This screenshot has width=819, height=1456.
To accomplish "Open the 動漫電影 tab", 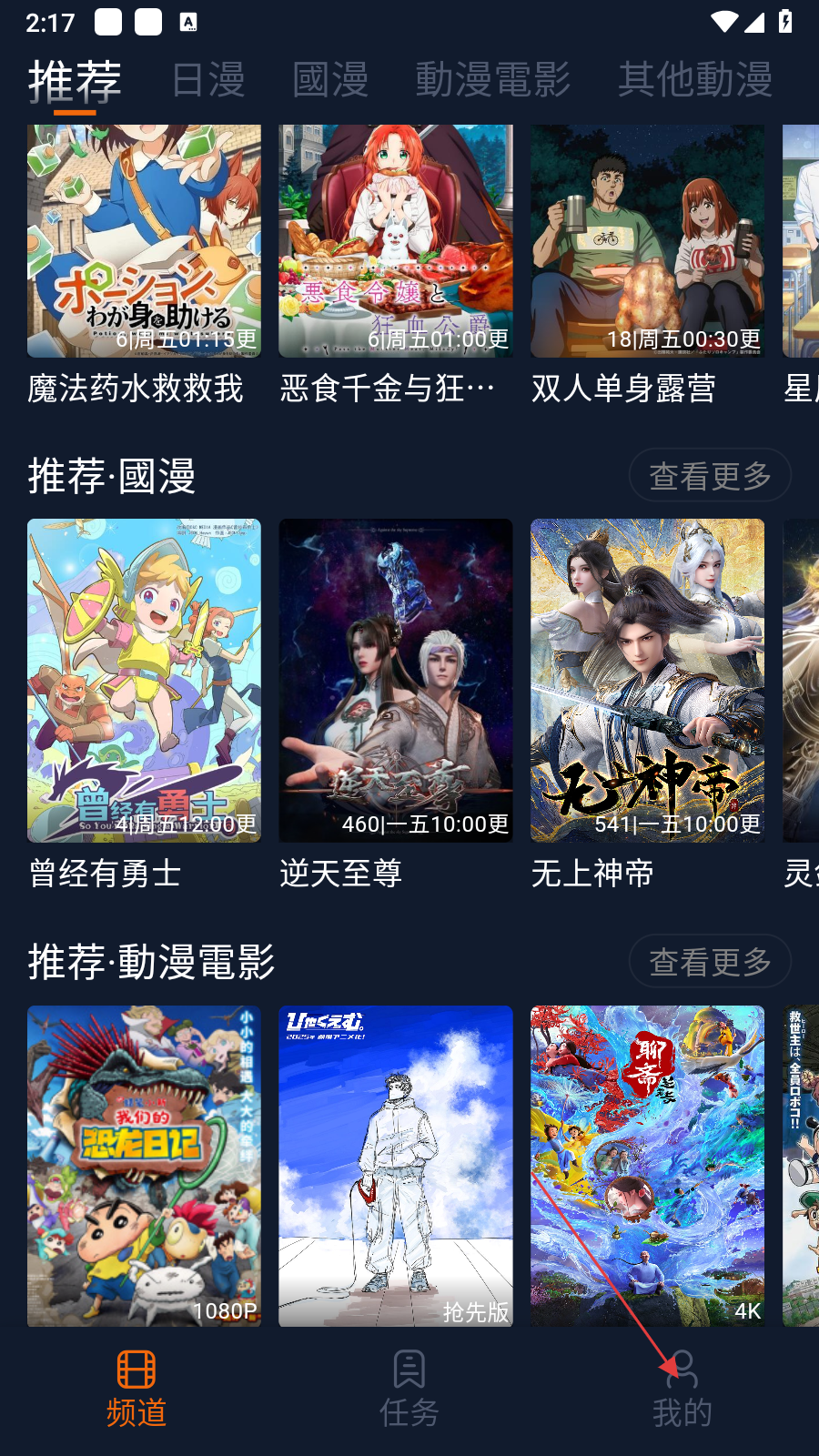I will [x=493, y=80].
